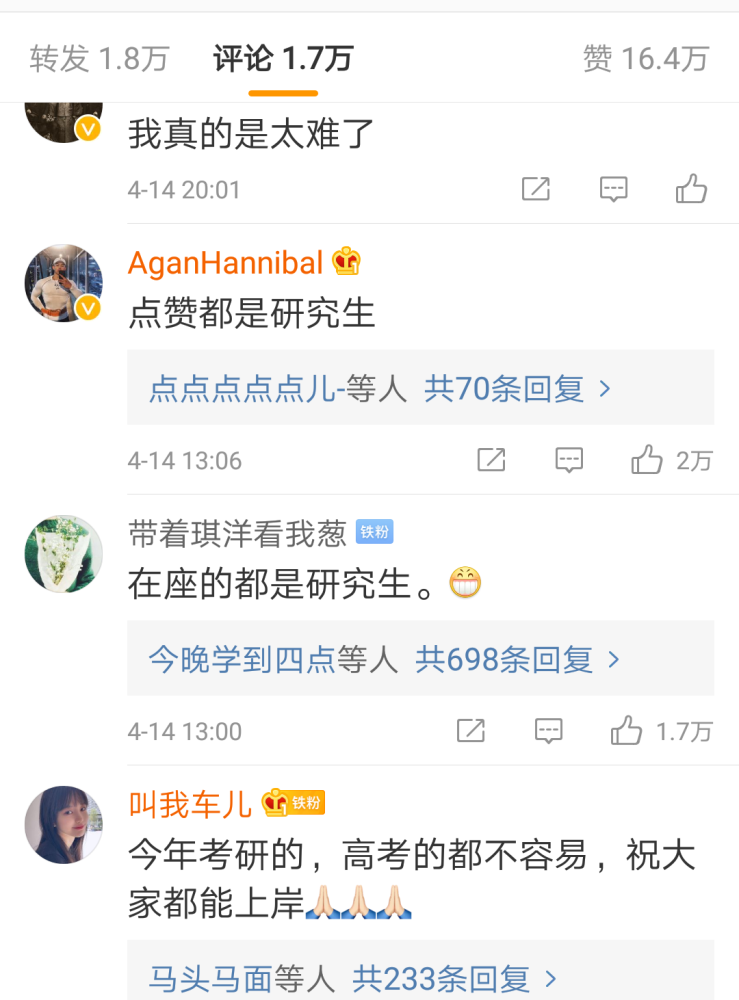739x1000 pixels.
Task: Reply to the comment 在座的都是研究生
Action: pyautogui.click(x=548, y=731)
